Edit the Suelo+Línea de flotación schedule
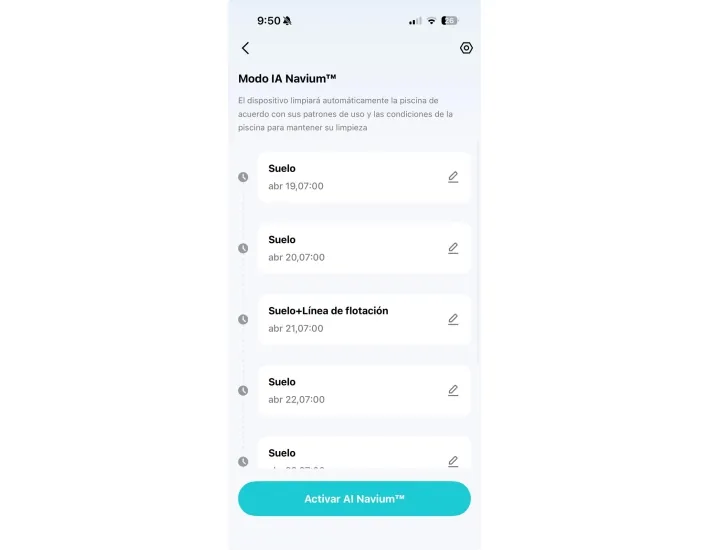This screenshot has width=710, height=550. pyautogui.click(x=453, y=319)
